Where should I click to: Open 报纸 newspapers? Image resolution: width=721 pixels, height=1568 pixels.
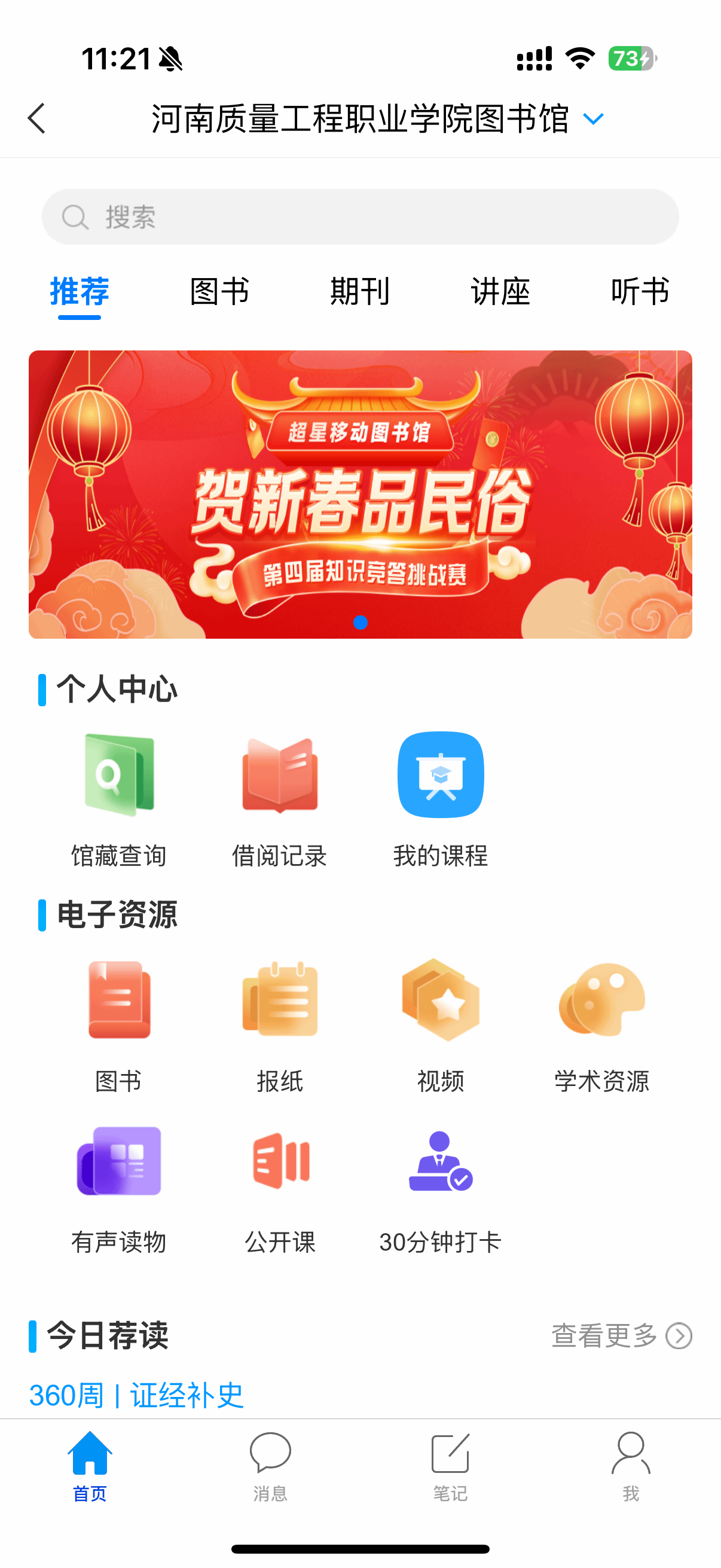tap(279, 1024)
